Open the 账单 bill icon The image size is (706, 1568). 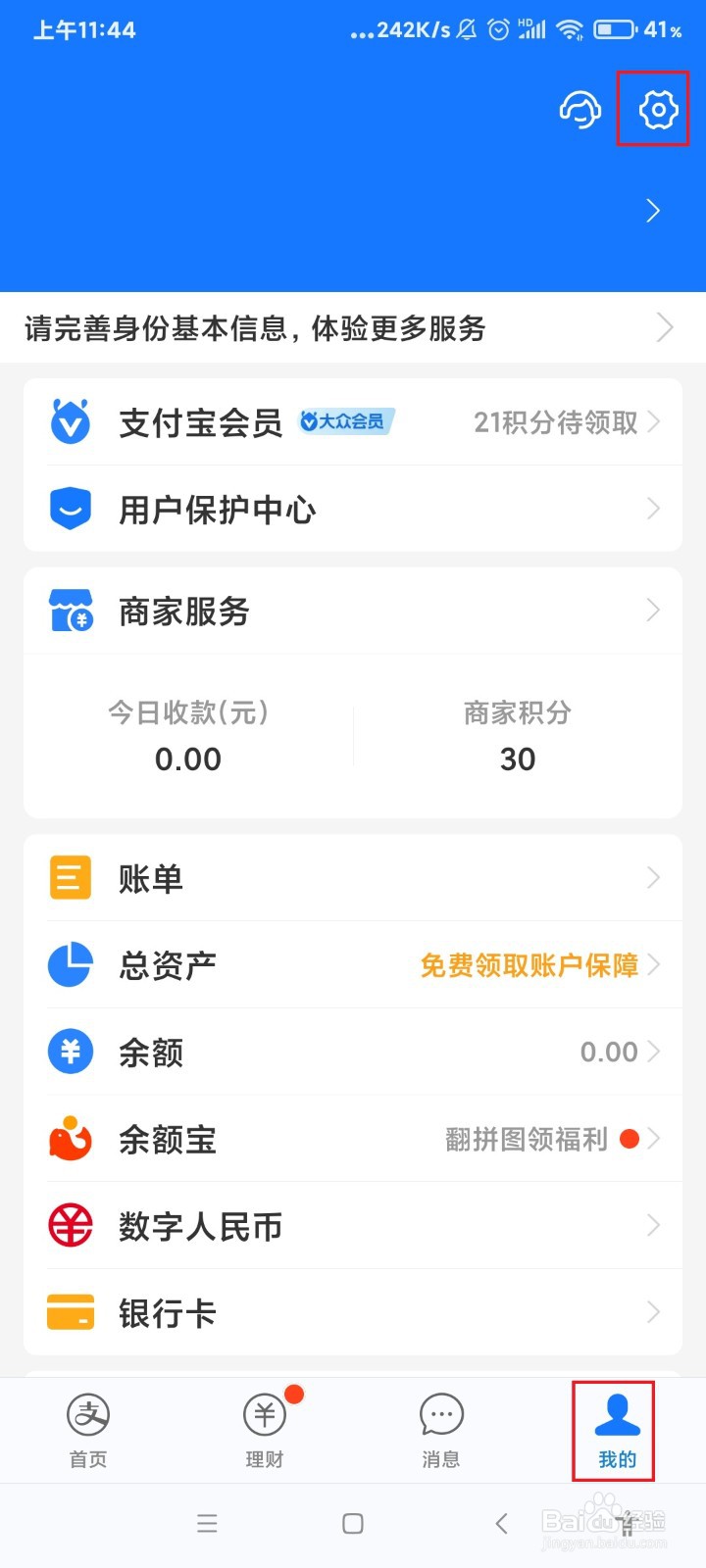click(x=68, y=877)
